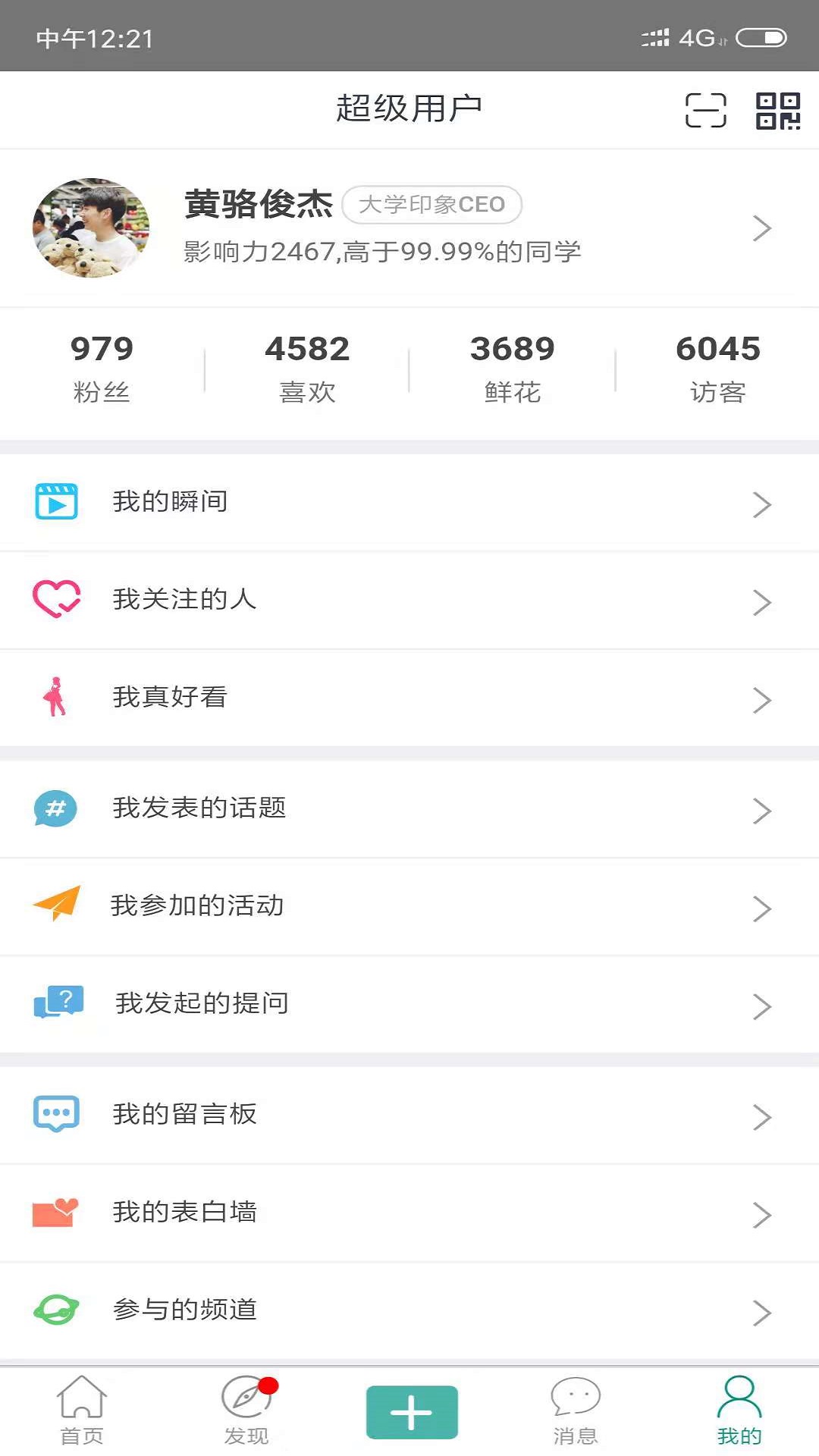The width and height of the screenshot is (819, 1456).
Task: Open 黄骆俊杰's profile details
Action: click(x=409, y=227)
